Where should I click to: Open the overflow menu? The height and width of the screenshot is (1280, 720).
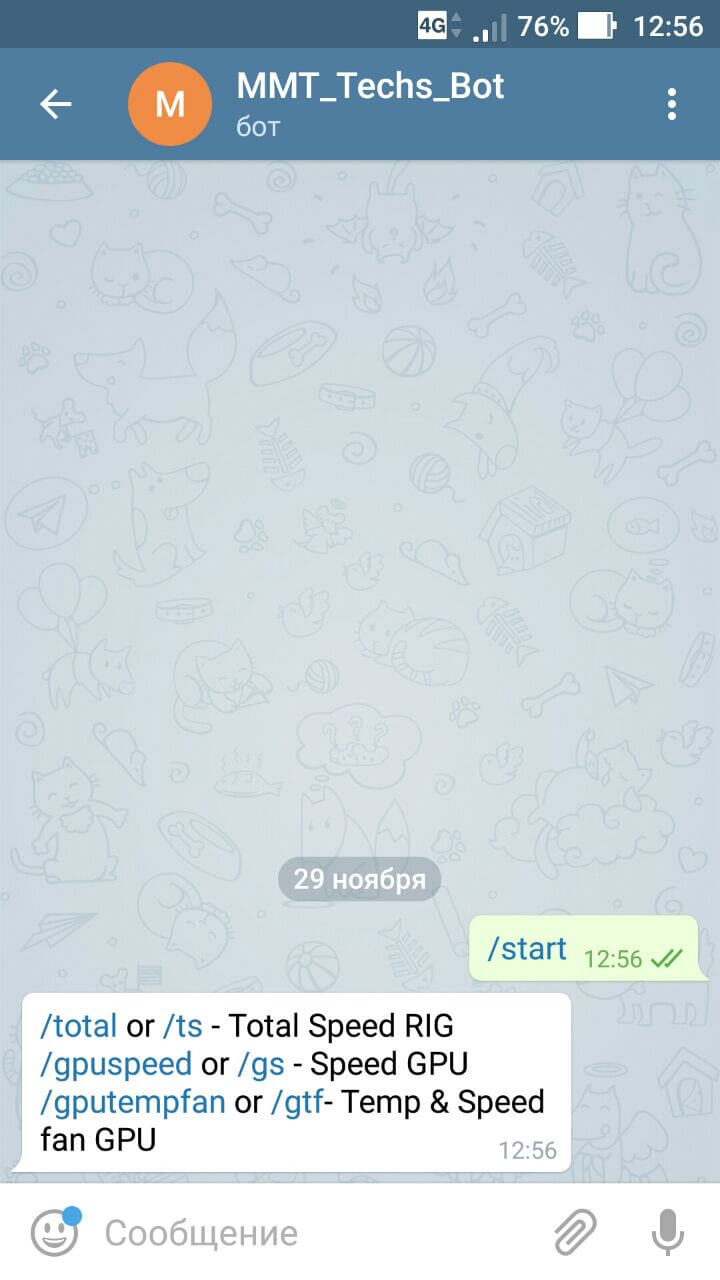point(671,104)
